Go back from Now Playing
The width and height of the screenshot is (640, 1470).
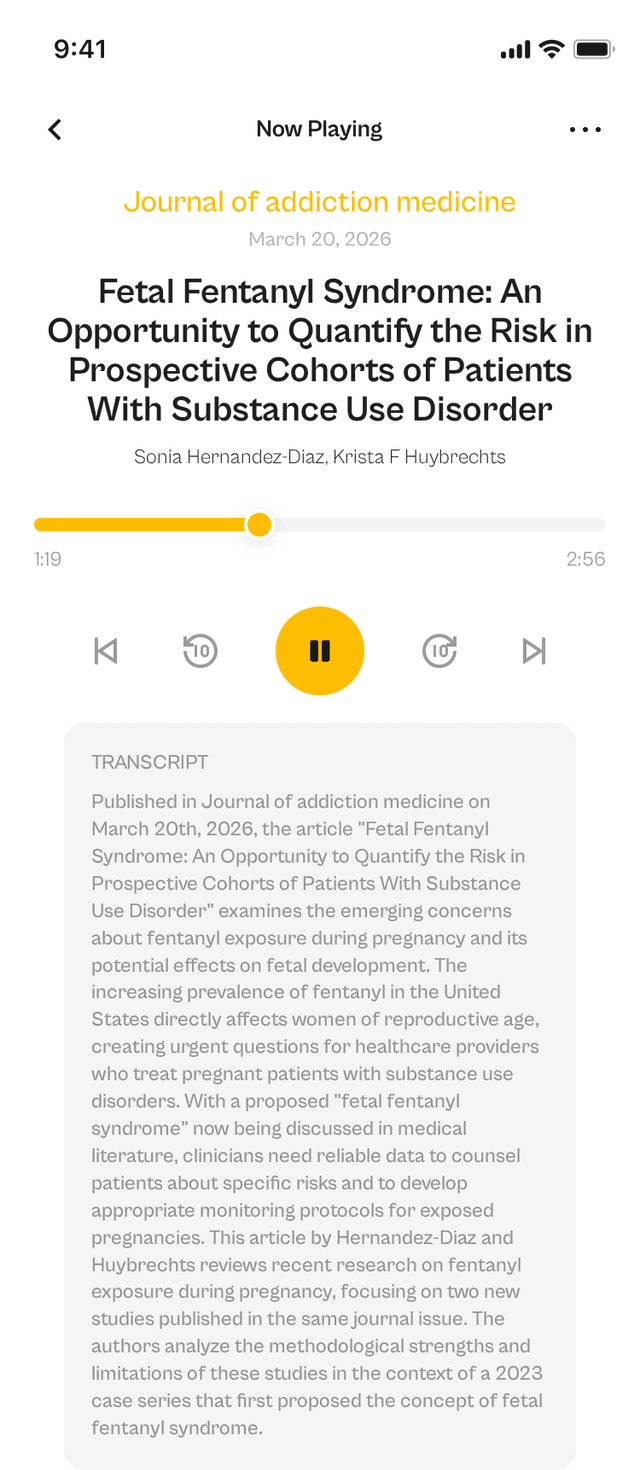pyautogui.click(x=55, y=129)
